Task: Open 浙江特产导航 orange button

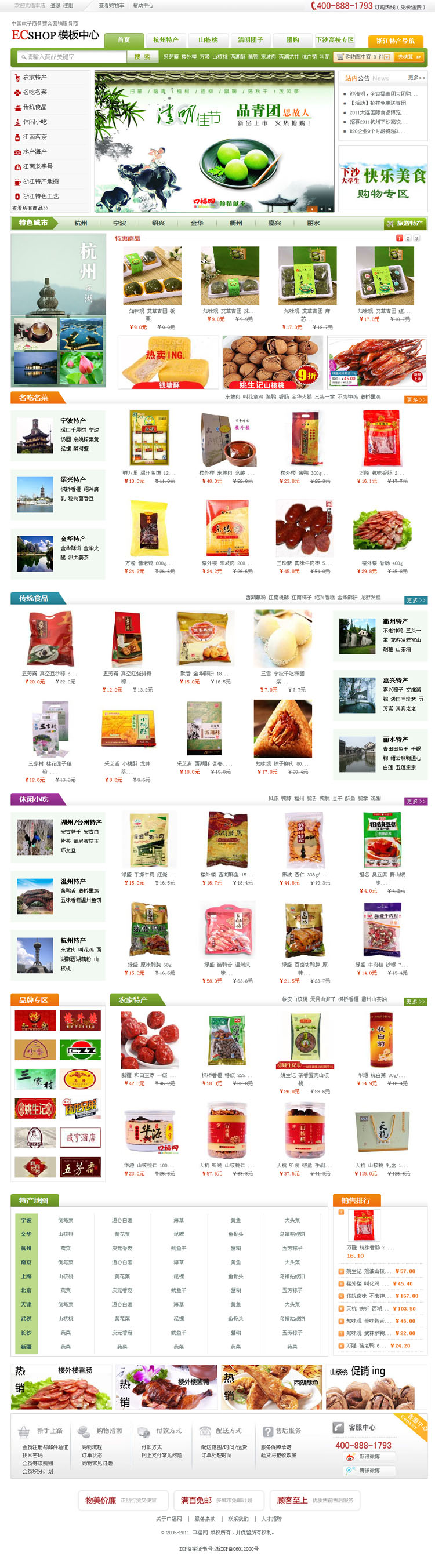Action: [x=396, y=41]
